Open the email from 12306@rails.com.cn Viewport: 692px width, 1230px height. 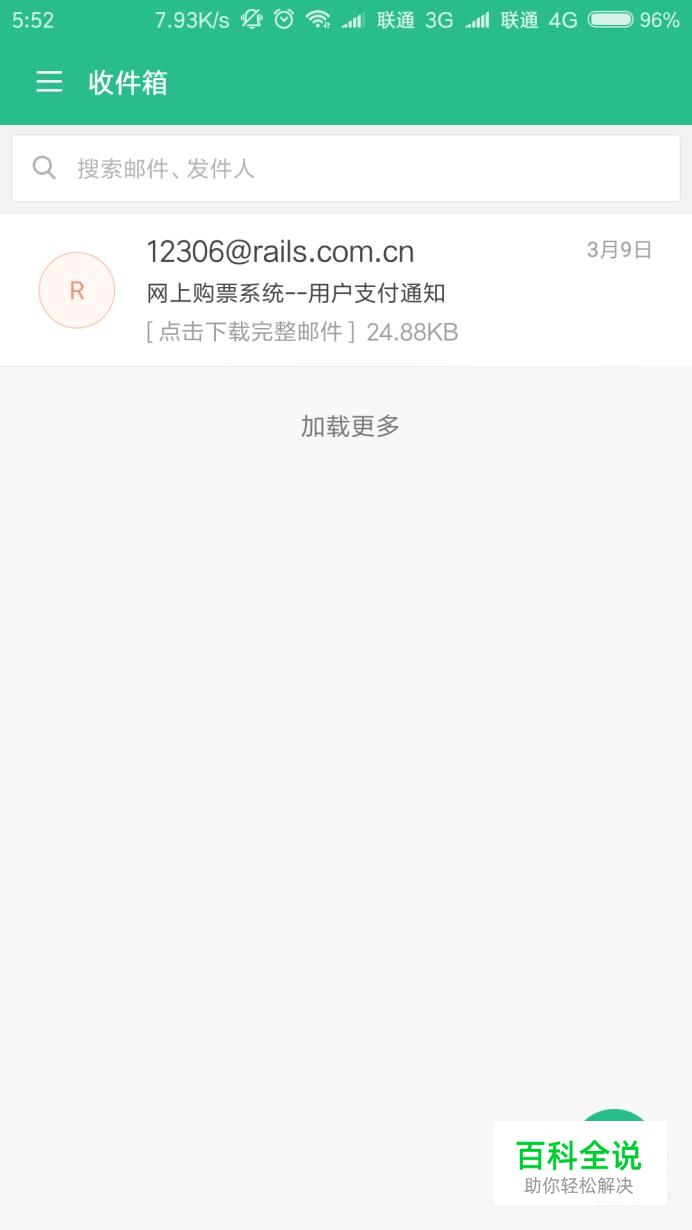pyautogui.click(x=346, y=290)
